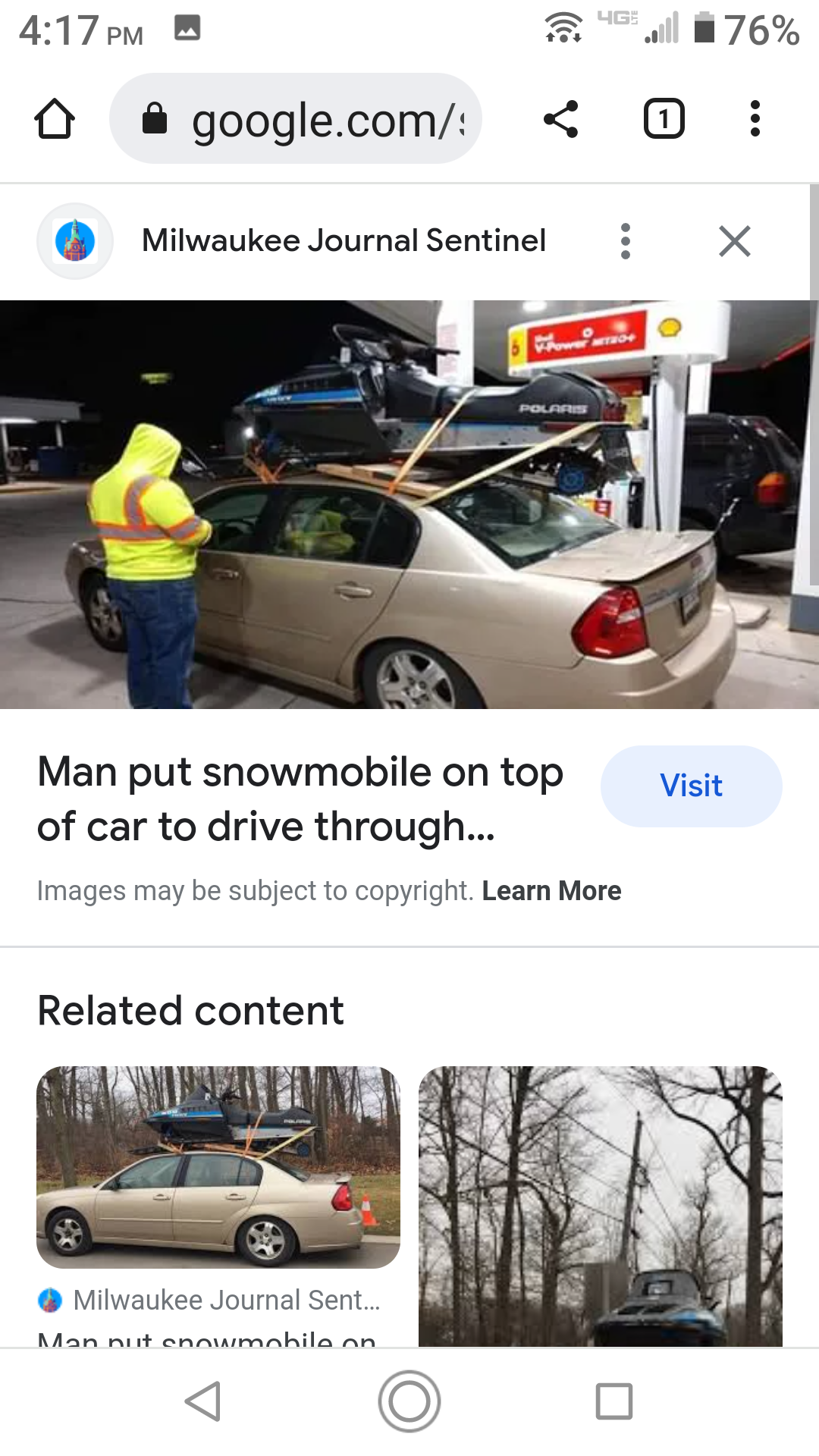
Task: Open image options next to Milwaukee Journal Sentinel
Action: pyautogui.click(x=625, y=241)
